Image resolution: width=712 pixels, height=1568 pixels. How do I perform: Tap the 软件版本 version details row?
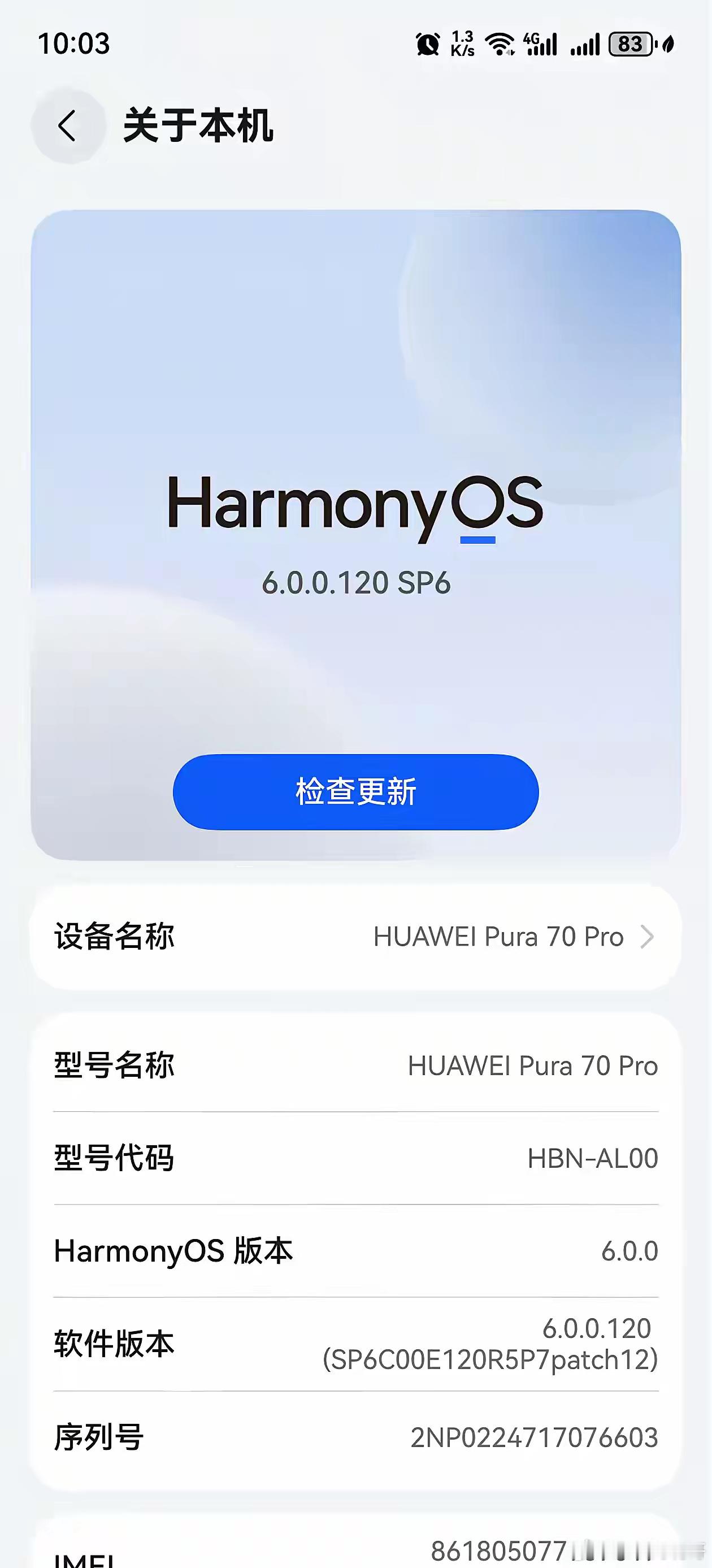[x=356, y=1345]
